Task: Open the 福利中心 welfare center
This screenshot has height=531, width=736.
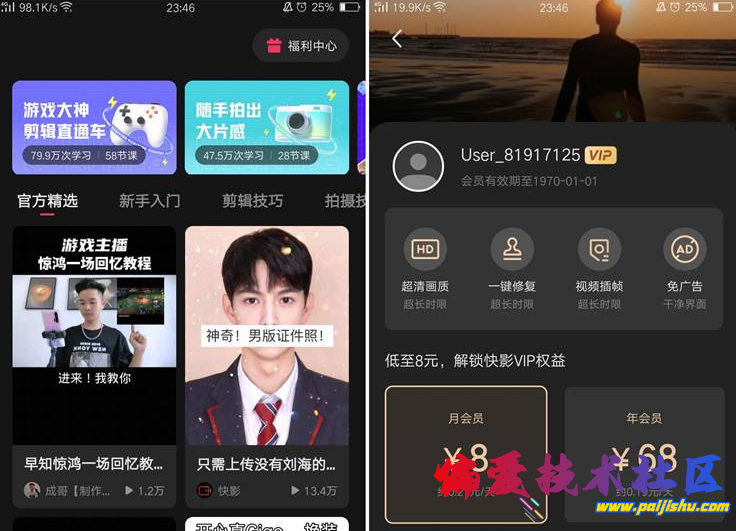Action: pyautogui.click(x=301, y=45)
